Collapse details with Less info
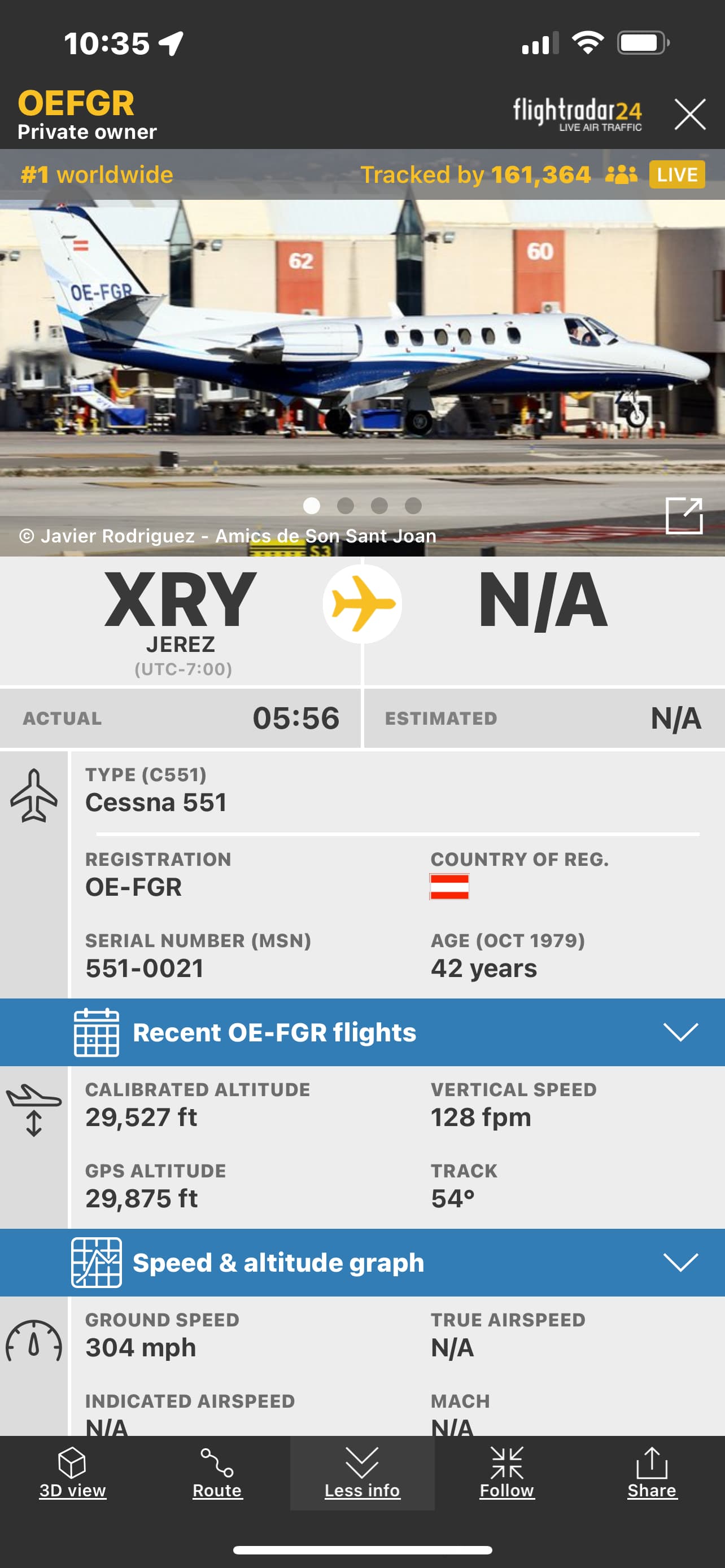Screen dimensions: 725x1568 [x=362, y=1472]
